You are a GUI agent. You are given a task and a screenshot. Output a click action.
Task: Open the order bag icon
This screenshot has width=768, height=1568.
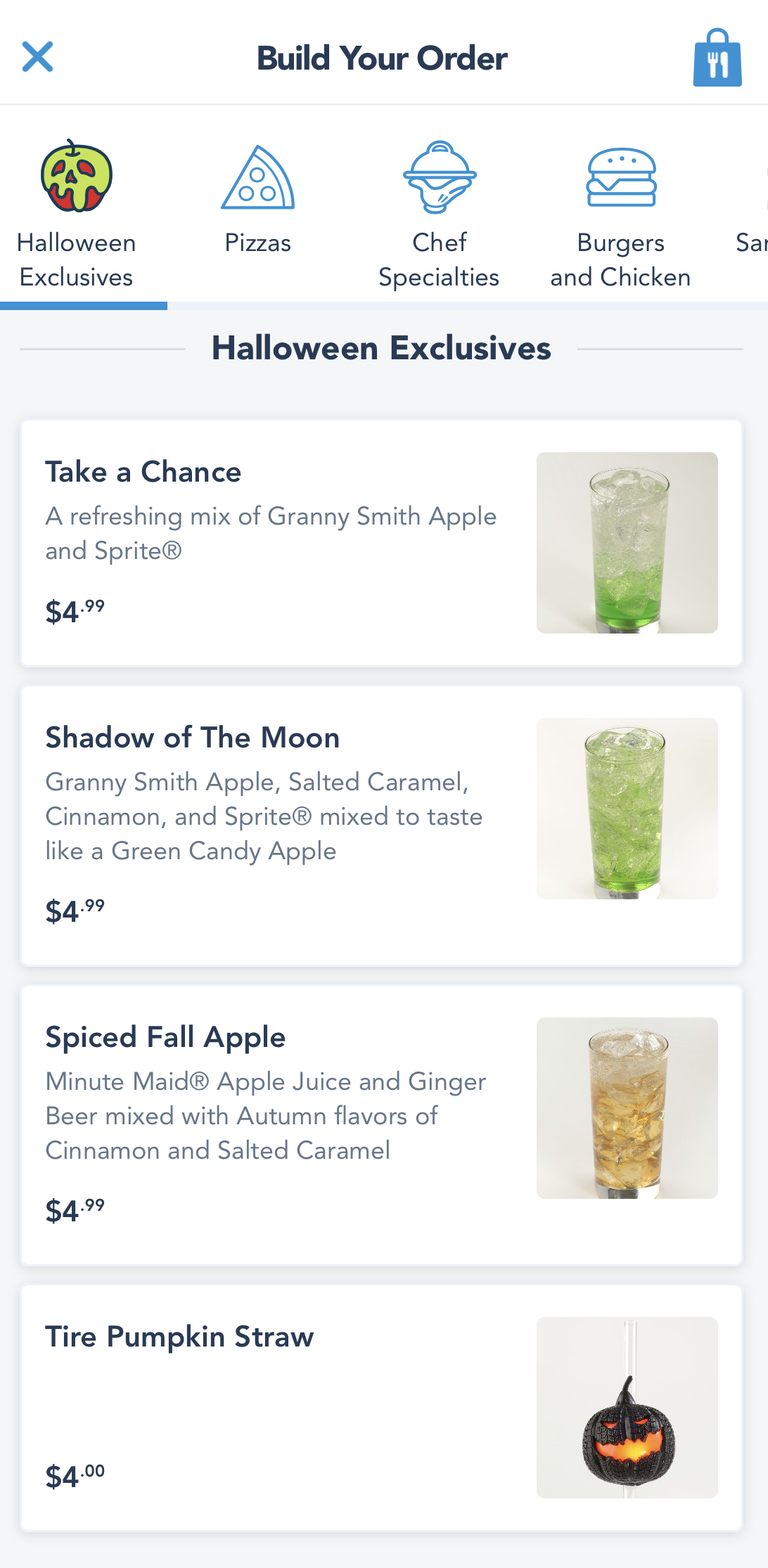pos(717,58)
